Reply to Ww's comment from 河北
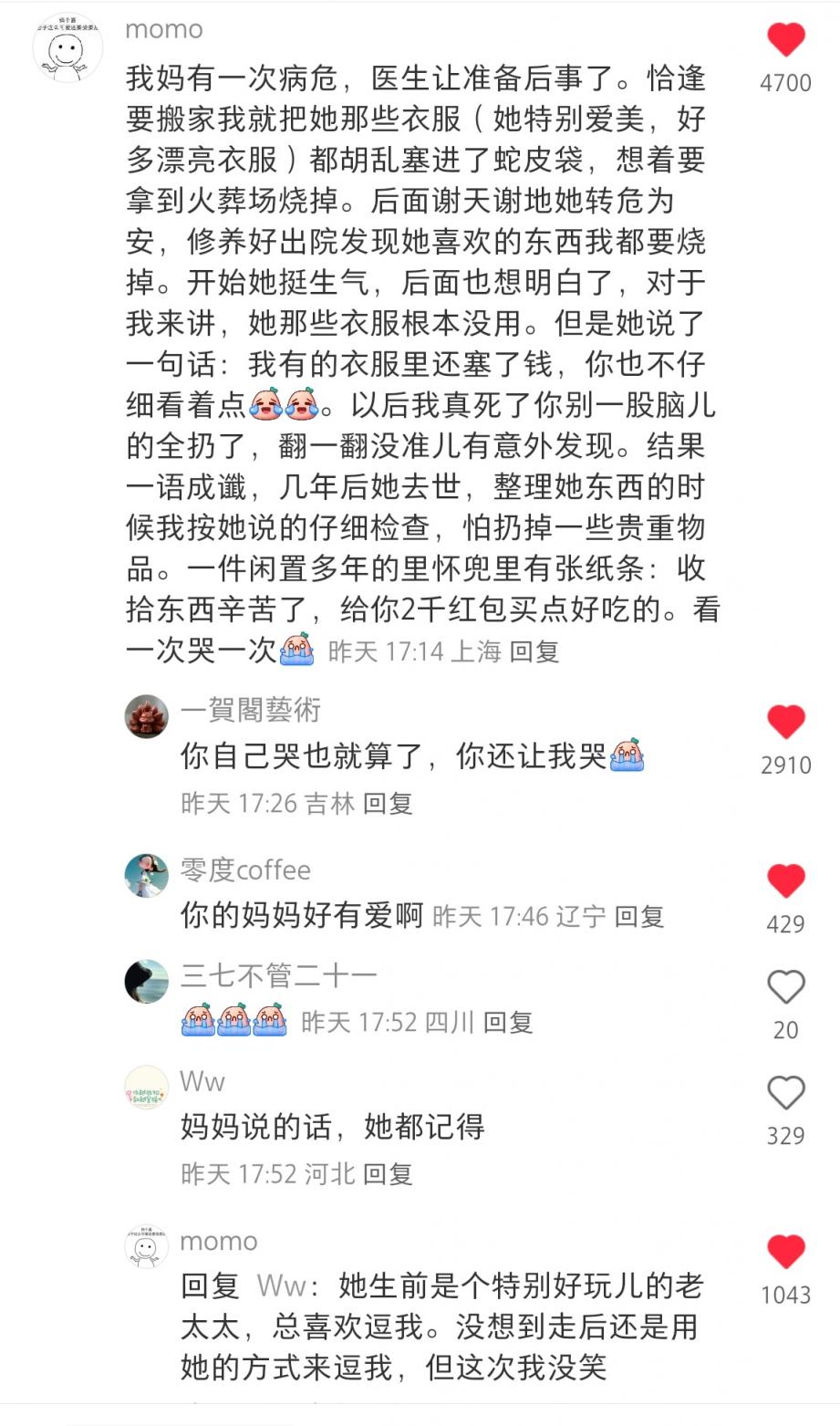 388,1173
